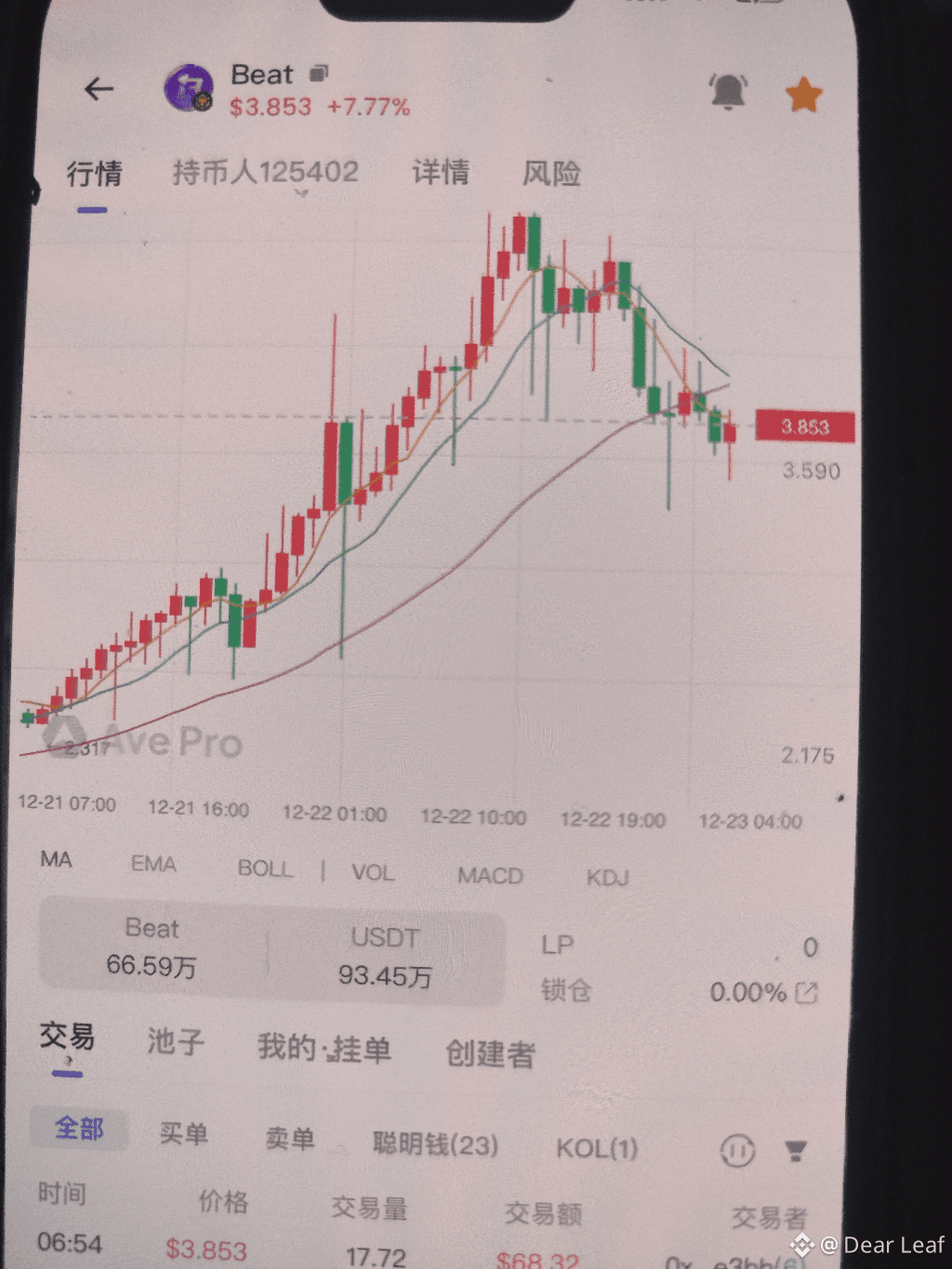952x1269 pixels.
Task: Filter trades by 聪明钱(23)
Action: pos(436,1146)
